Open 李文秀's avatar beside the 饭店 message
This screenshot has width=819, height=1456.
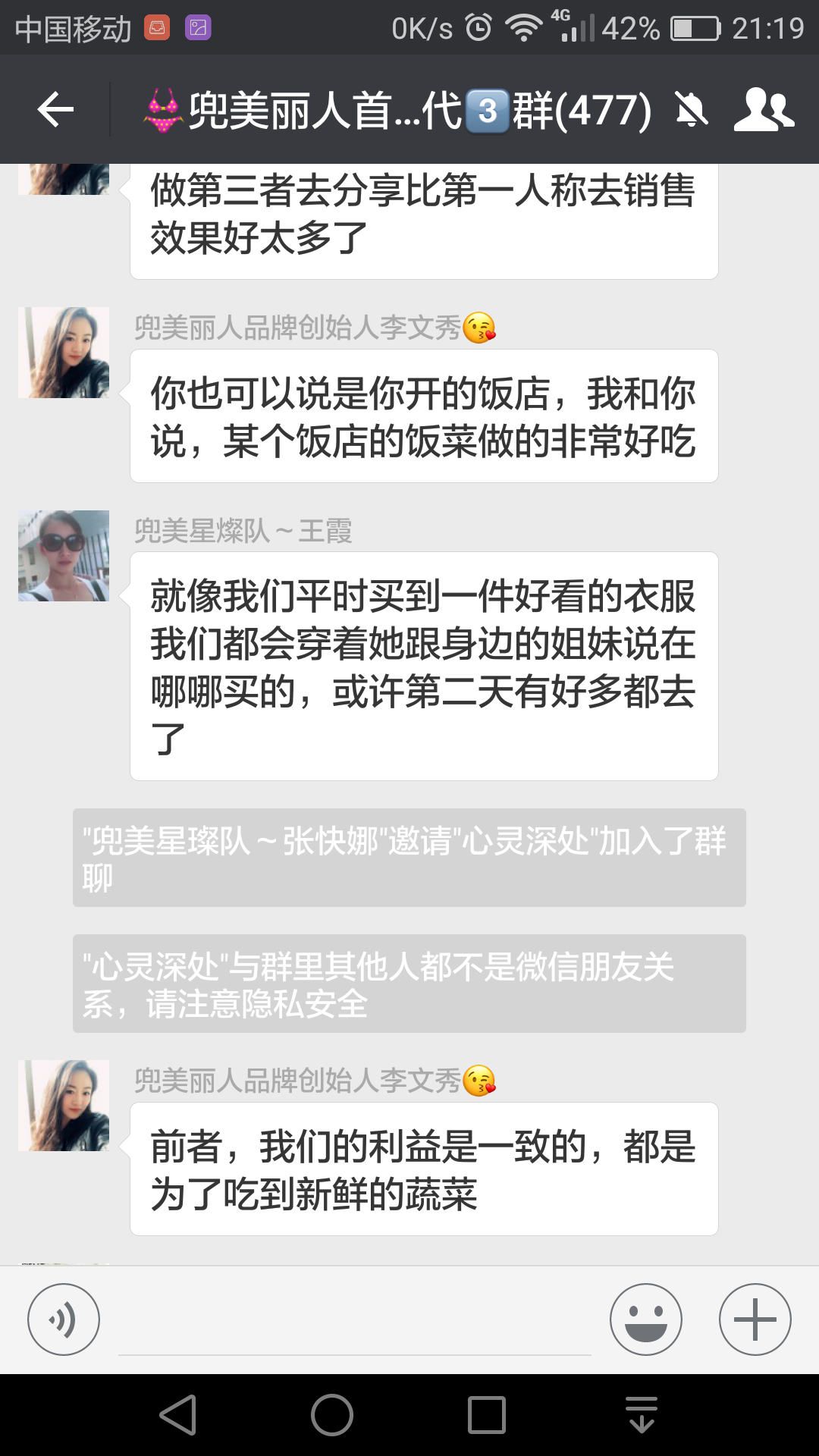tap(64, 353)
